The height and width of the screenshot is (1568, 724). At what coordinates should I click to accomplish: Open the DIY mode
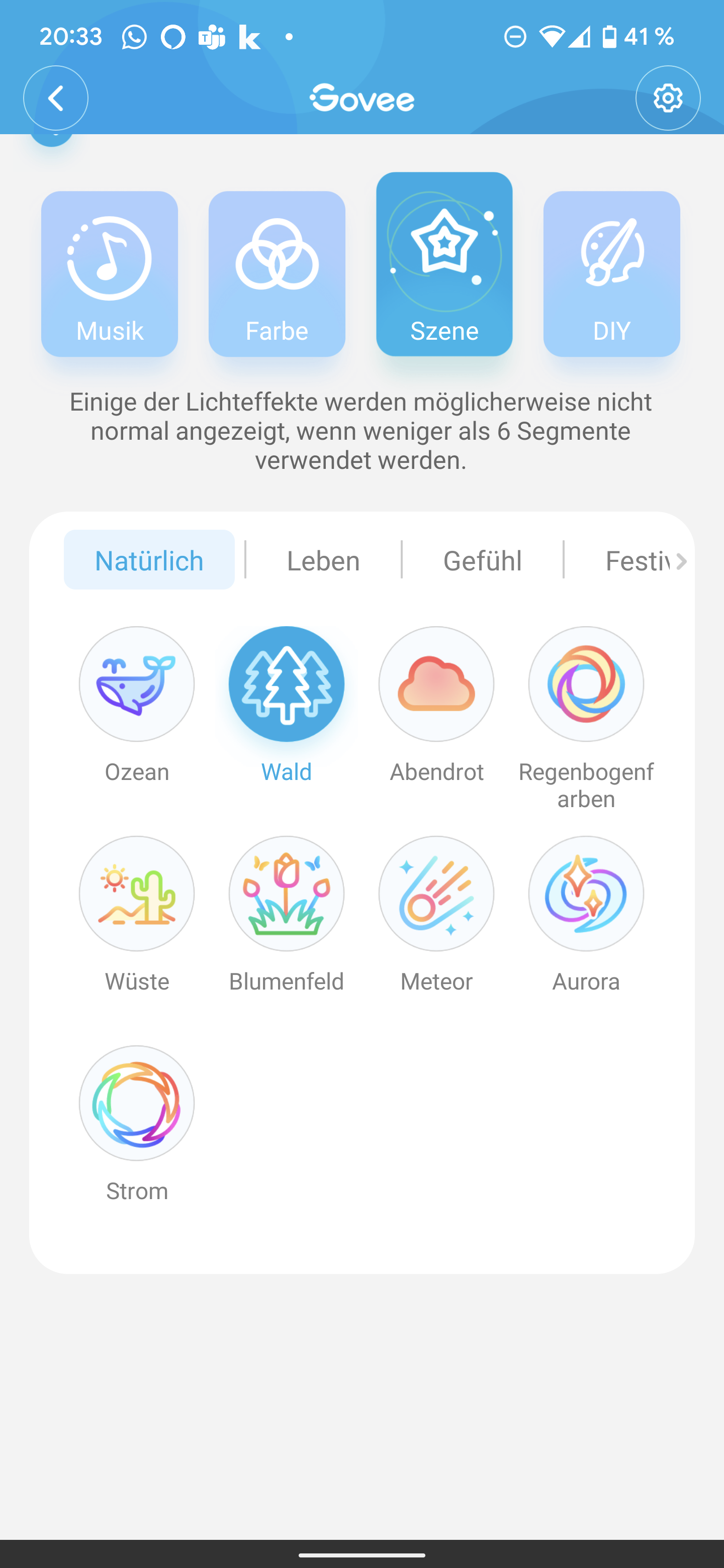point(611,274)
